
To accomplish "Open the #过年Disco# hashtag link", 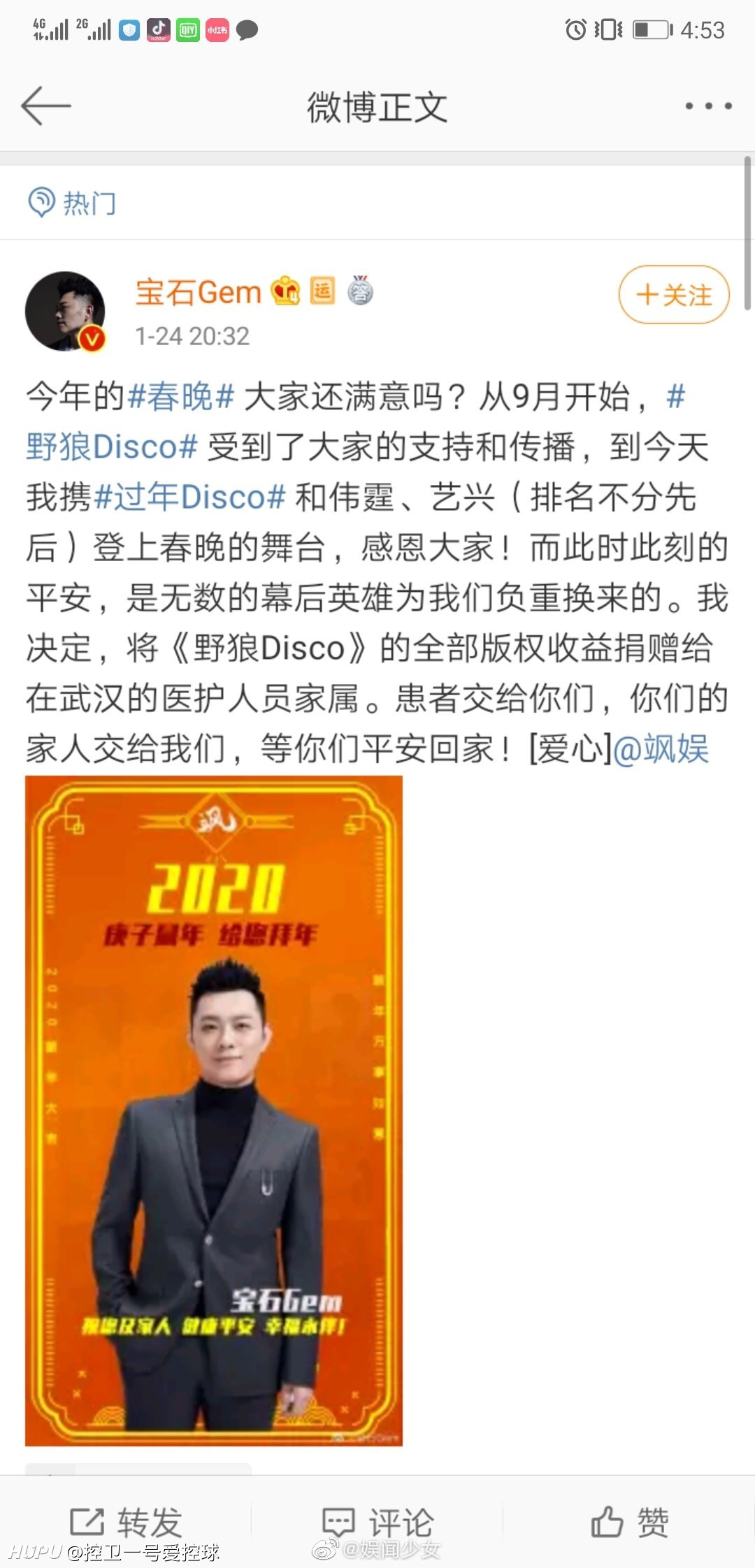I will [x=190, y=498].
